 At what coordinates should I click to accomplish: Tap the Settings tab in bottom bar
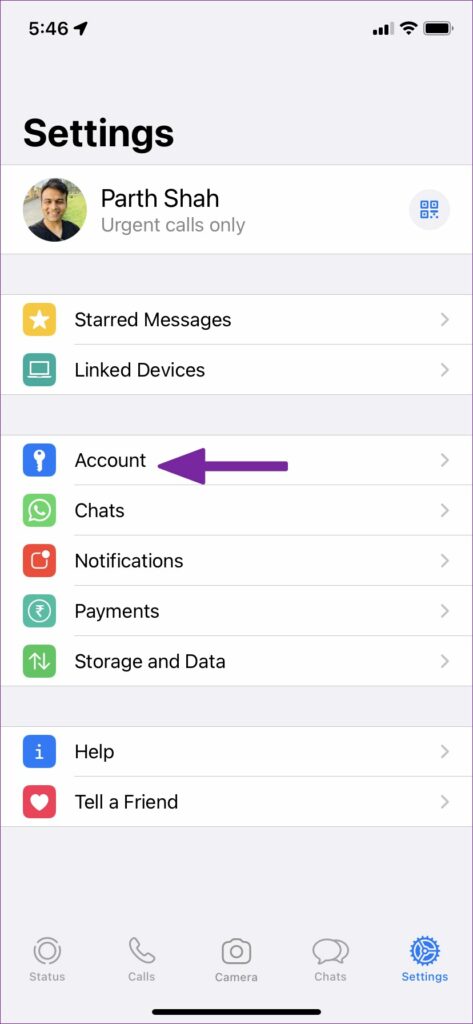point(425,959)
